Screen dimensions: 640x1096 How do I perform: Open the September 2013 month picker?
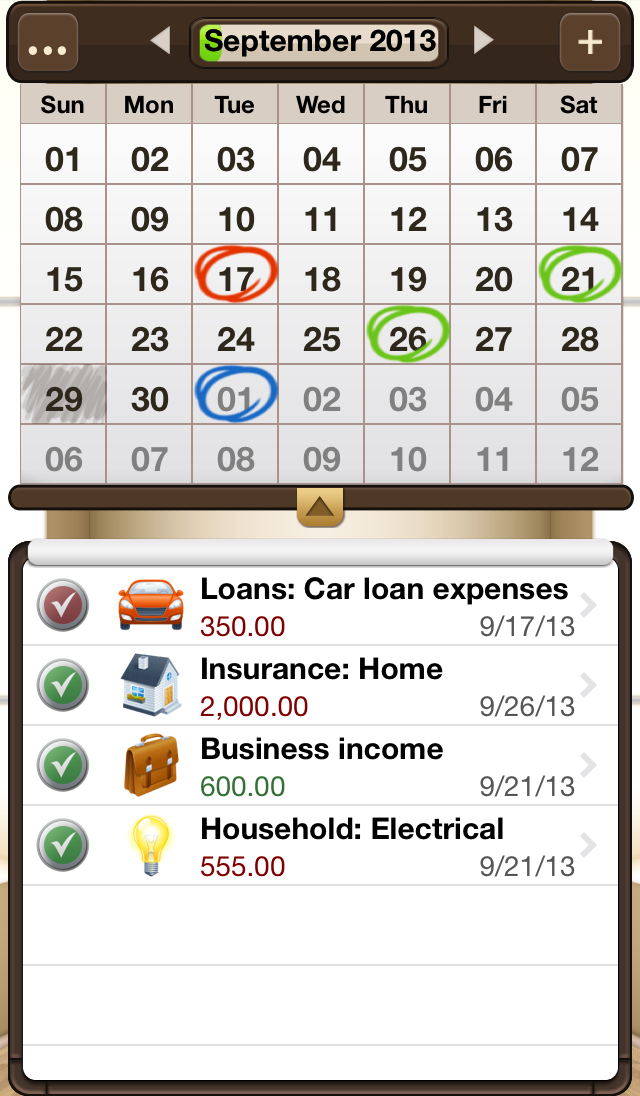coord(319,42)
